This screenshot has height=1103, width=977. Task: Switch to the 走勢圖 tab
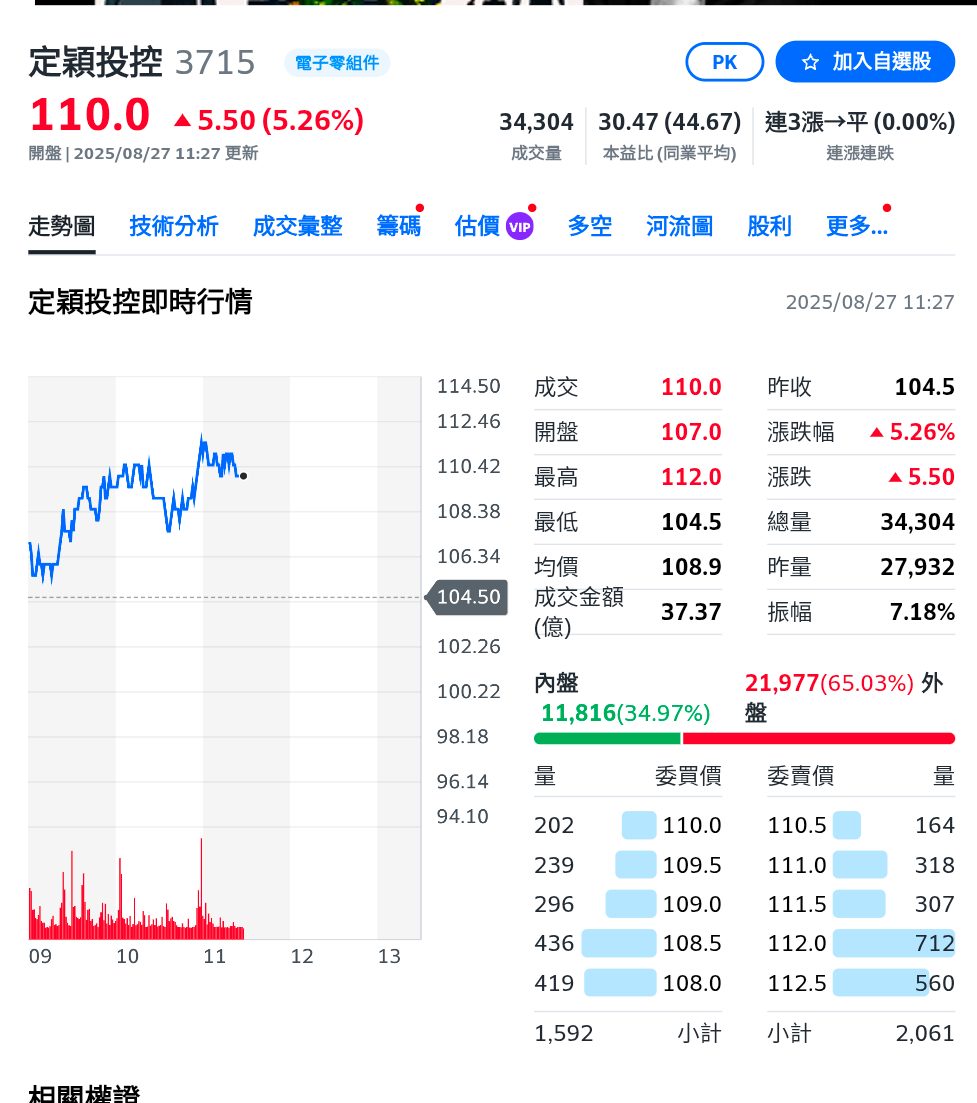(61, 226)
